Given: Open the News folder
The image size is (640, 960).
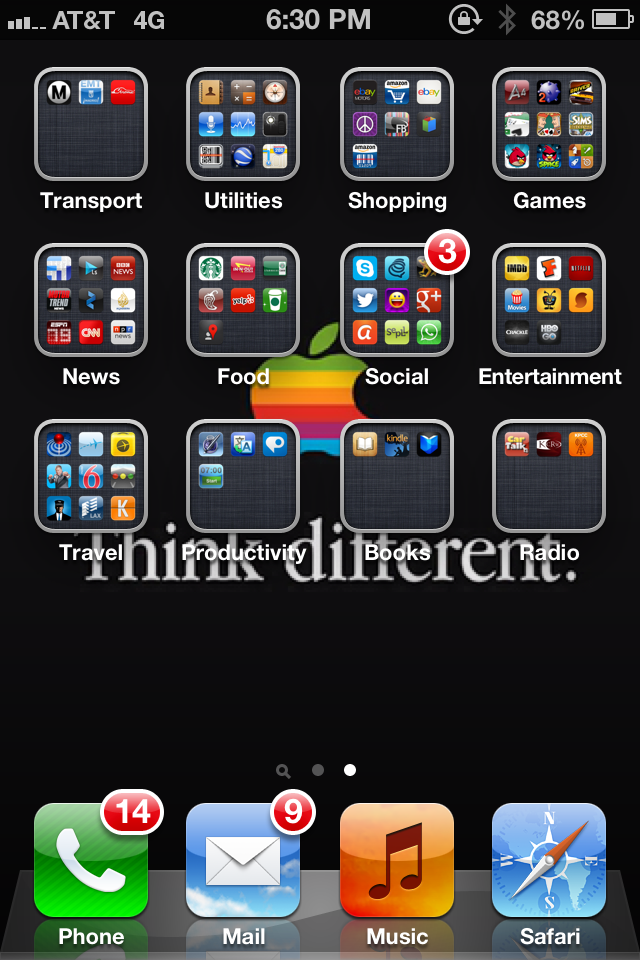Looking at the screenshot, I should (91, 300).
